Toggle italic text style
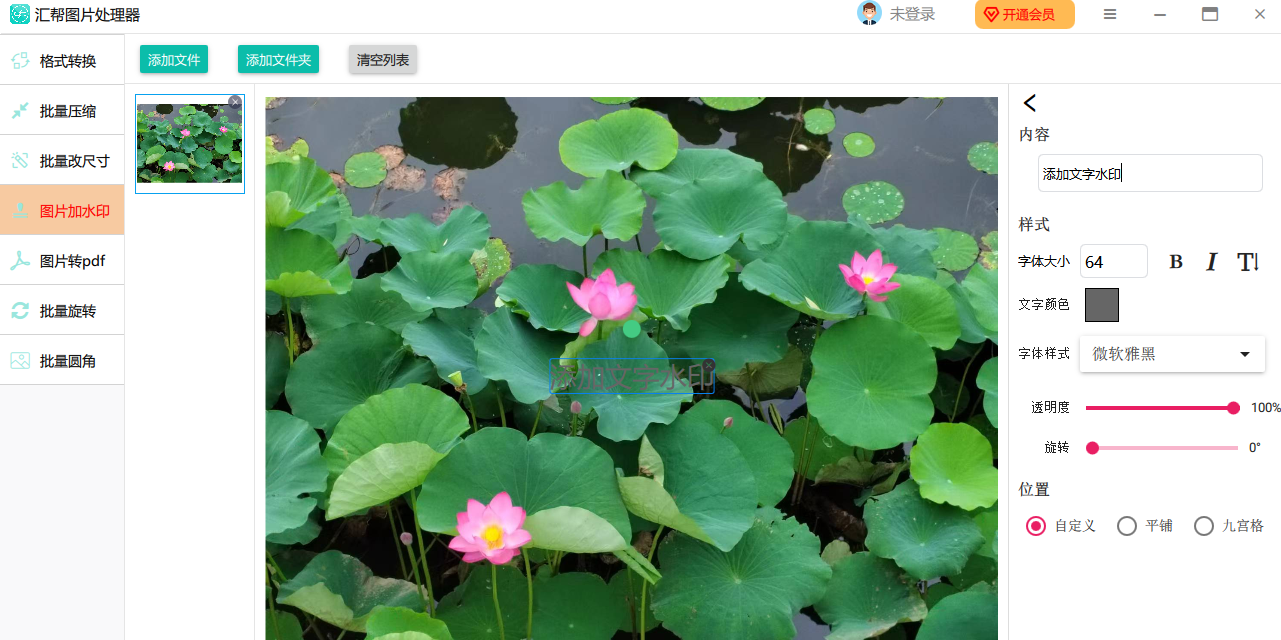Screen dimensions: 1281x640 click(1211, 262)
